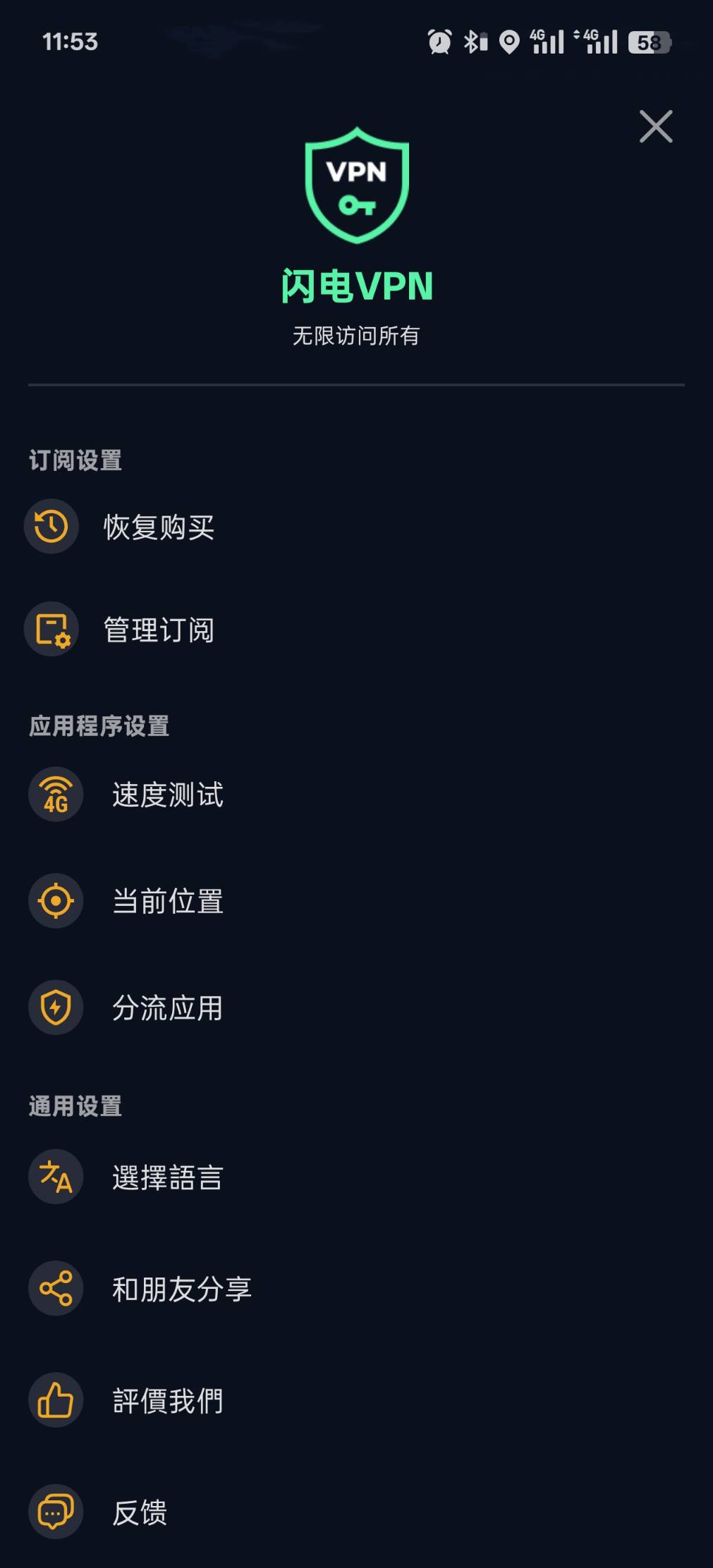Close the menu with the X button
This screenshot has width=713, height=1568.
tap(656, 126)
